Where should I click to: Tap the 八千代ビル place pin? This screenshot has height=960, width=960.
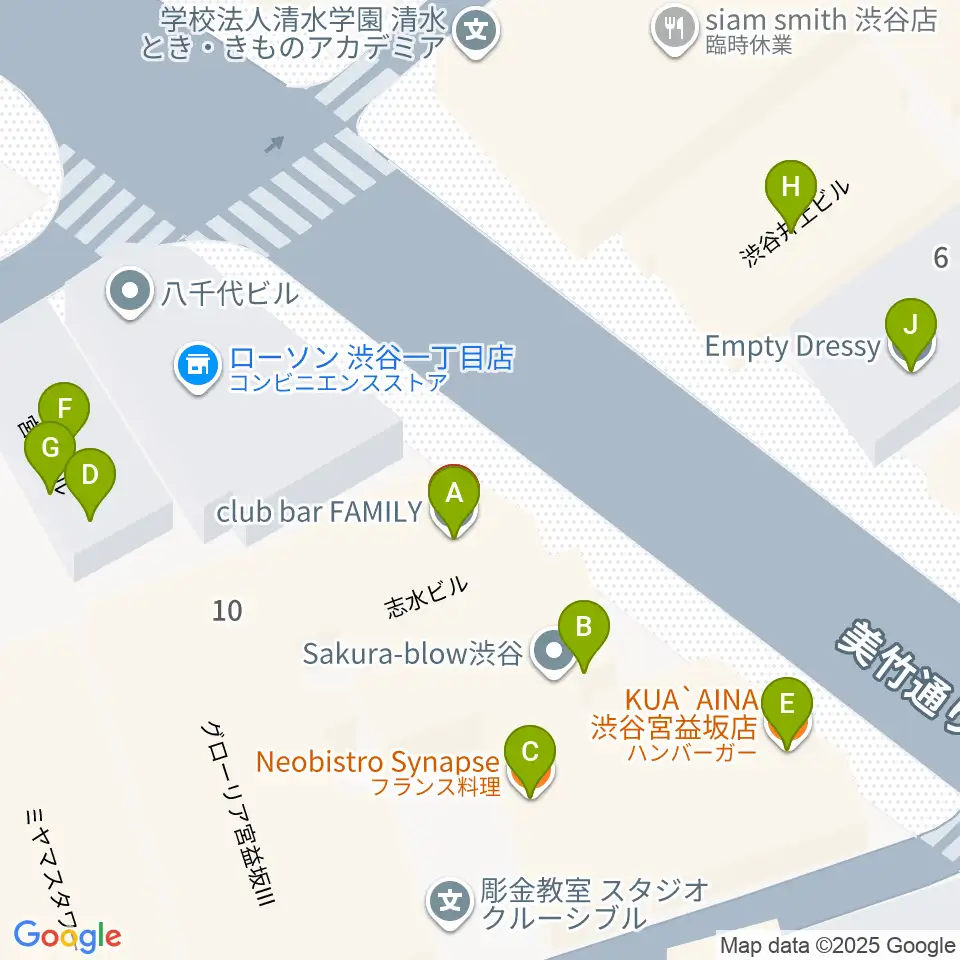[x=130, y=293]
